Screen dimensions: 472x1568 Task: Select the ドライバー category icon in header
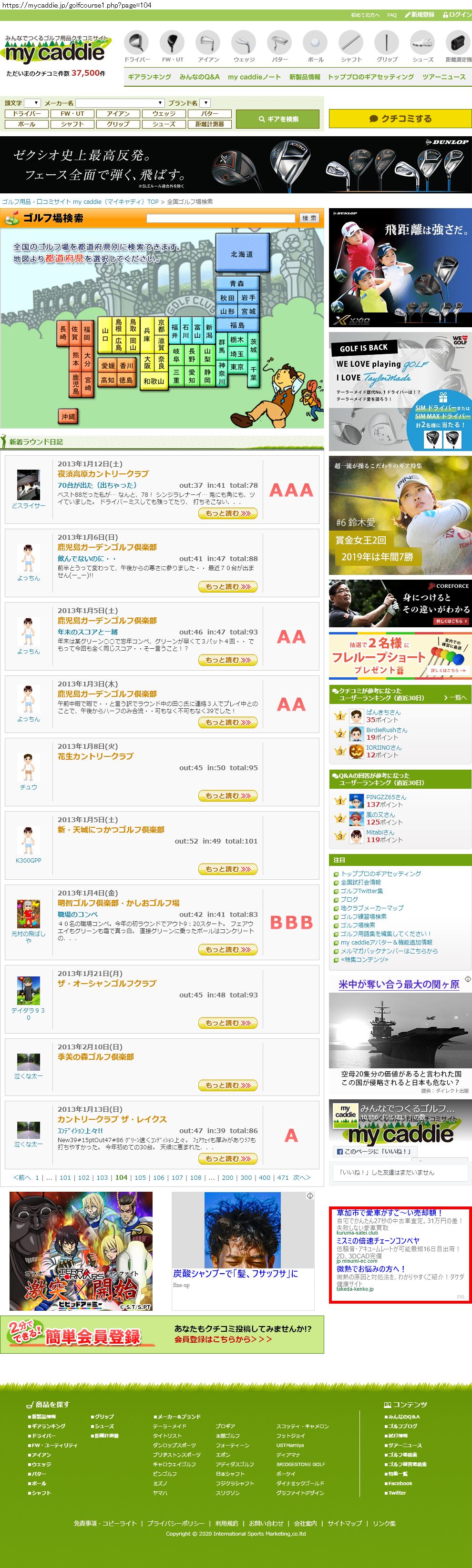tap(137, 46)
